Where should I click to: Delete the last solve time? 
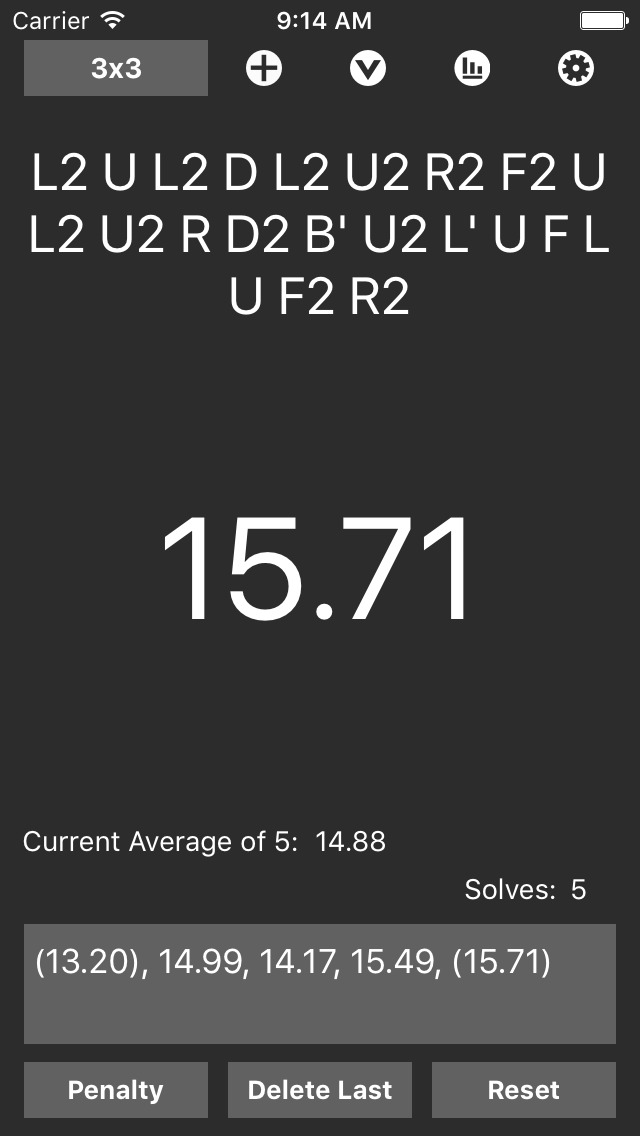320,1090
